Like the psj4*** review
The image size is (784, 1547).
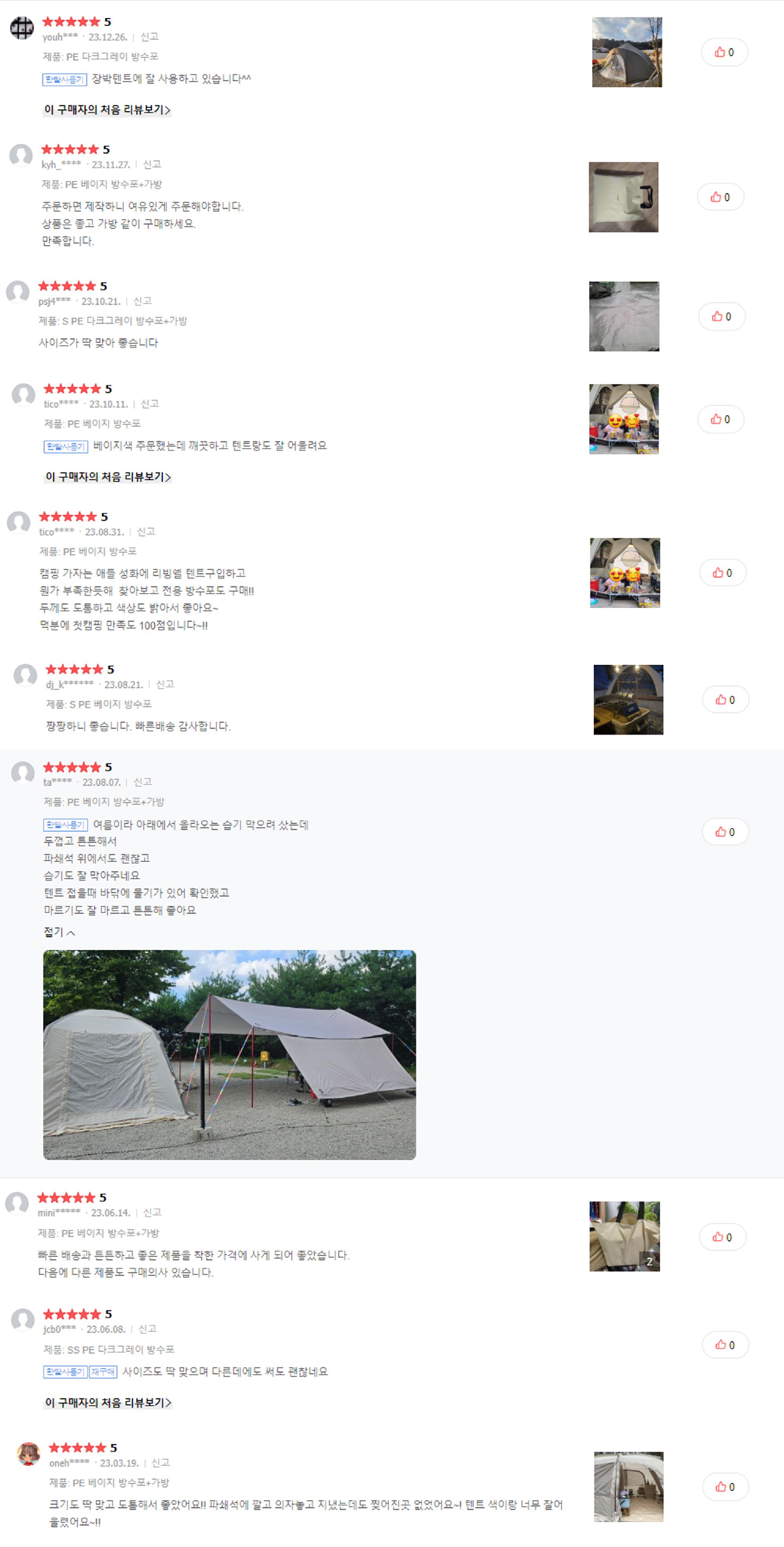pos(722,317)
